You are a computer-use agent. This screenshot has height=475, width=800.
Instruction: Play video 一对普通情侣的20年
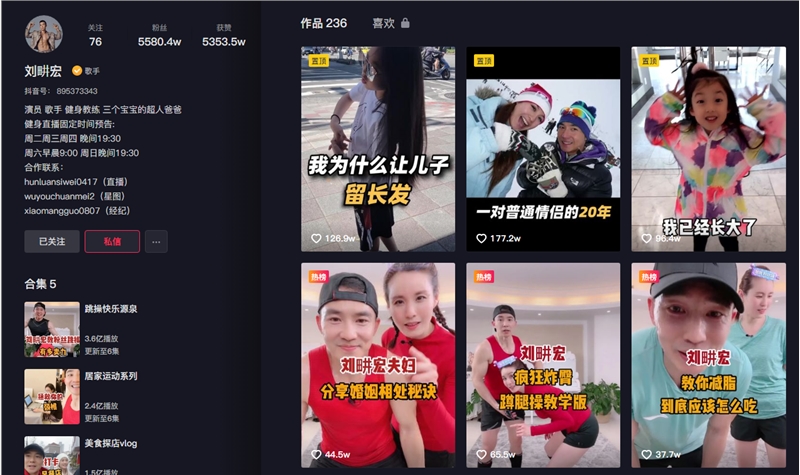543,148
